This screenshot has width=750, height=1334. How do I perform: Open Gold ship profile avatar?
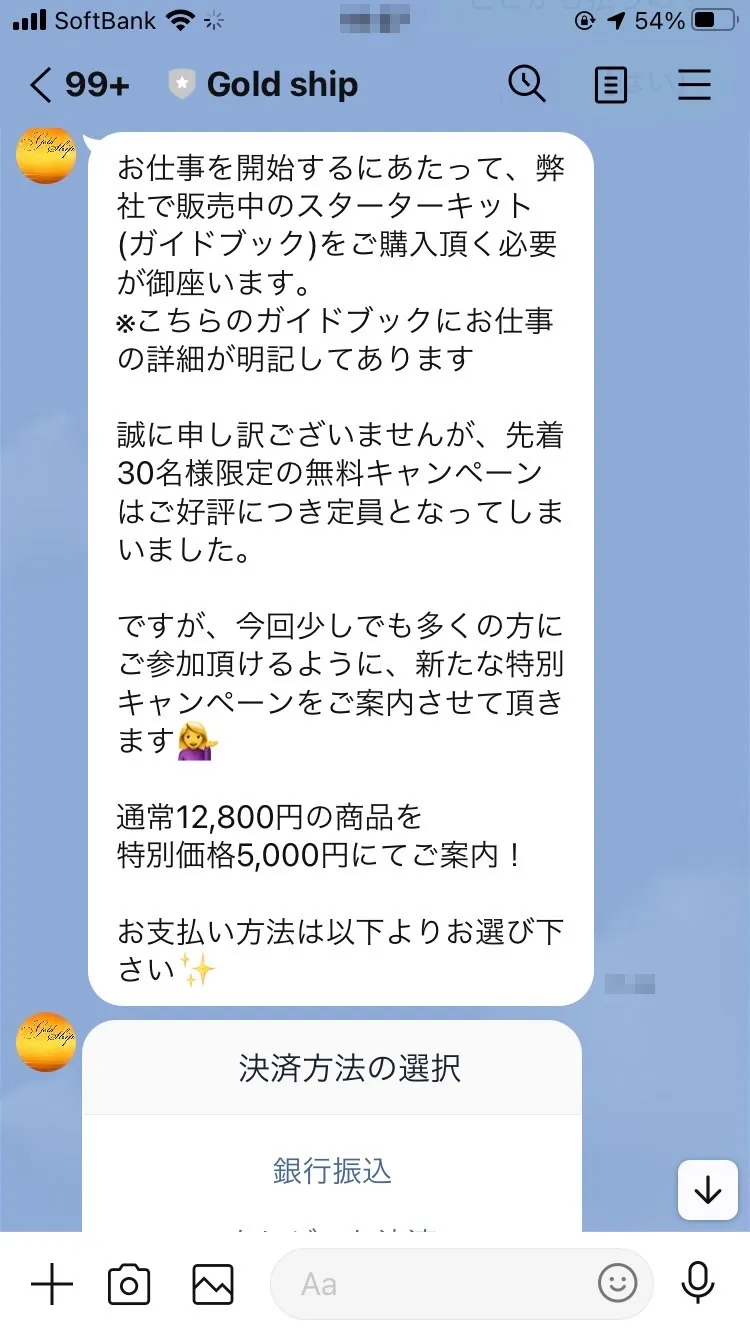(47, 156)
